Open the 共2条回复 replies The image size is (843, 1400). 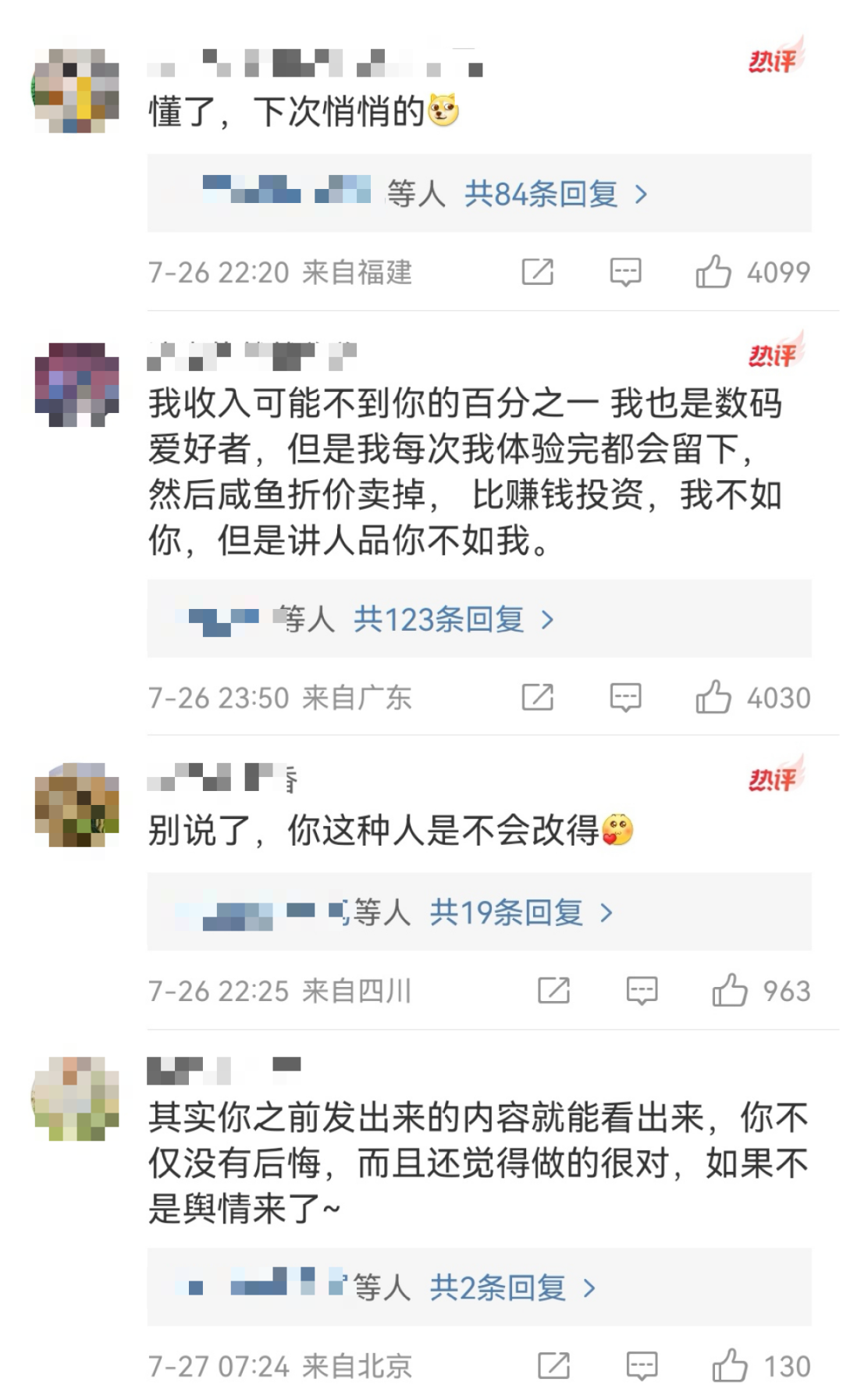512,1288
